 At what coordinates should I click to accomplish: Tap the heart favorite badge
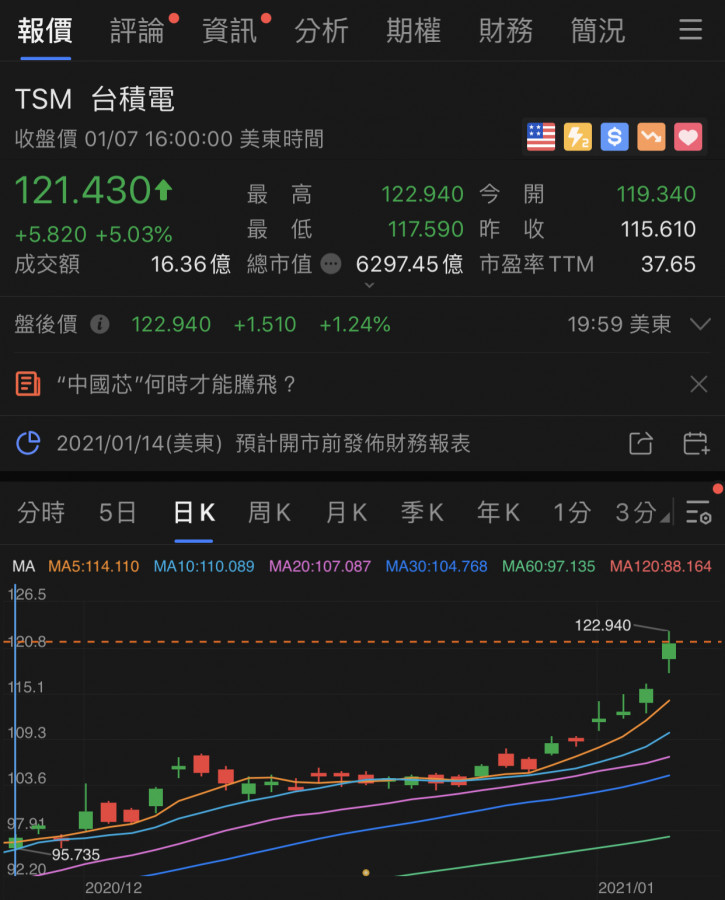click(688, 137)
